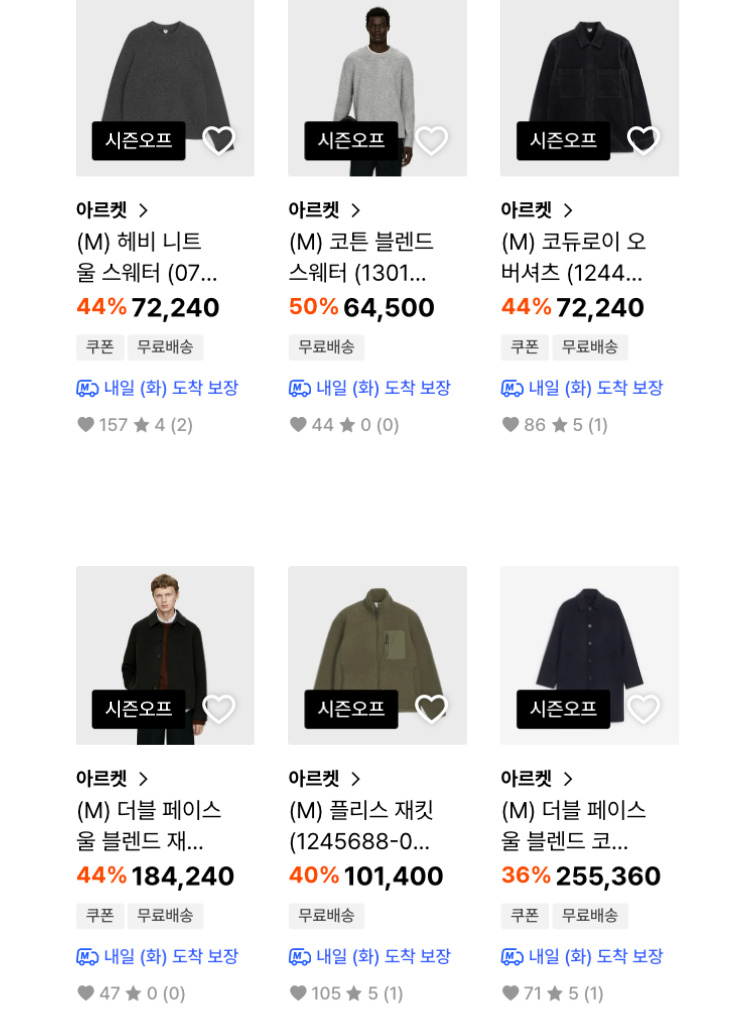View the 코듀로이 오버셔츠 product image
The image size is (750, 1032).
(589, 70)
